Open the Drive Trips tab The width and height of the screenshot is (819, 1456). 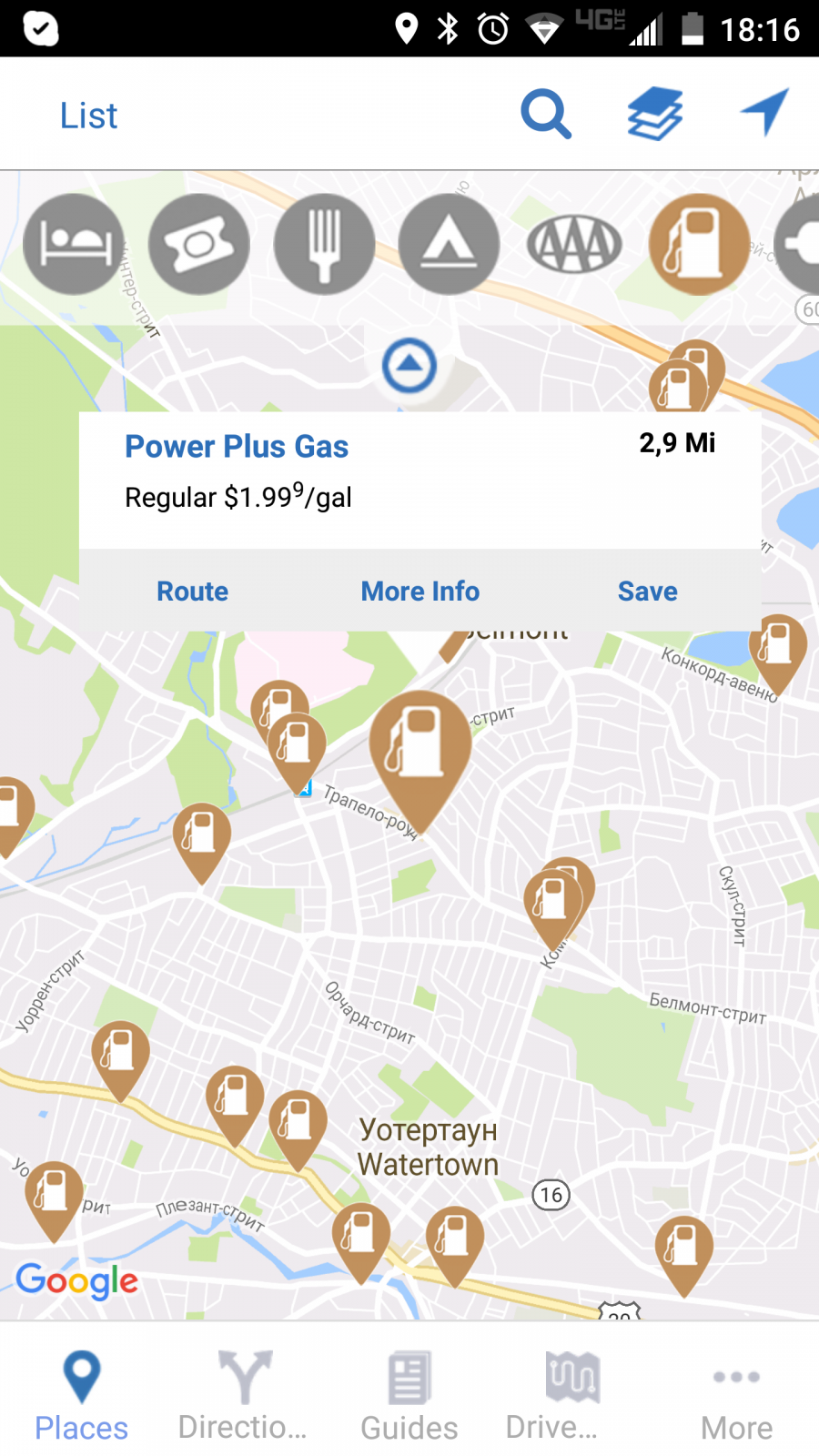click(571, 1396)
